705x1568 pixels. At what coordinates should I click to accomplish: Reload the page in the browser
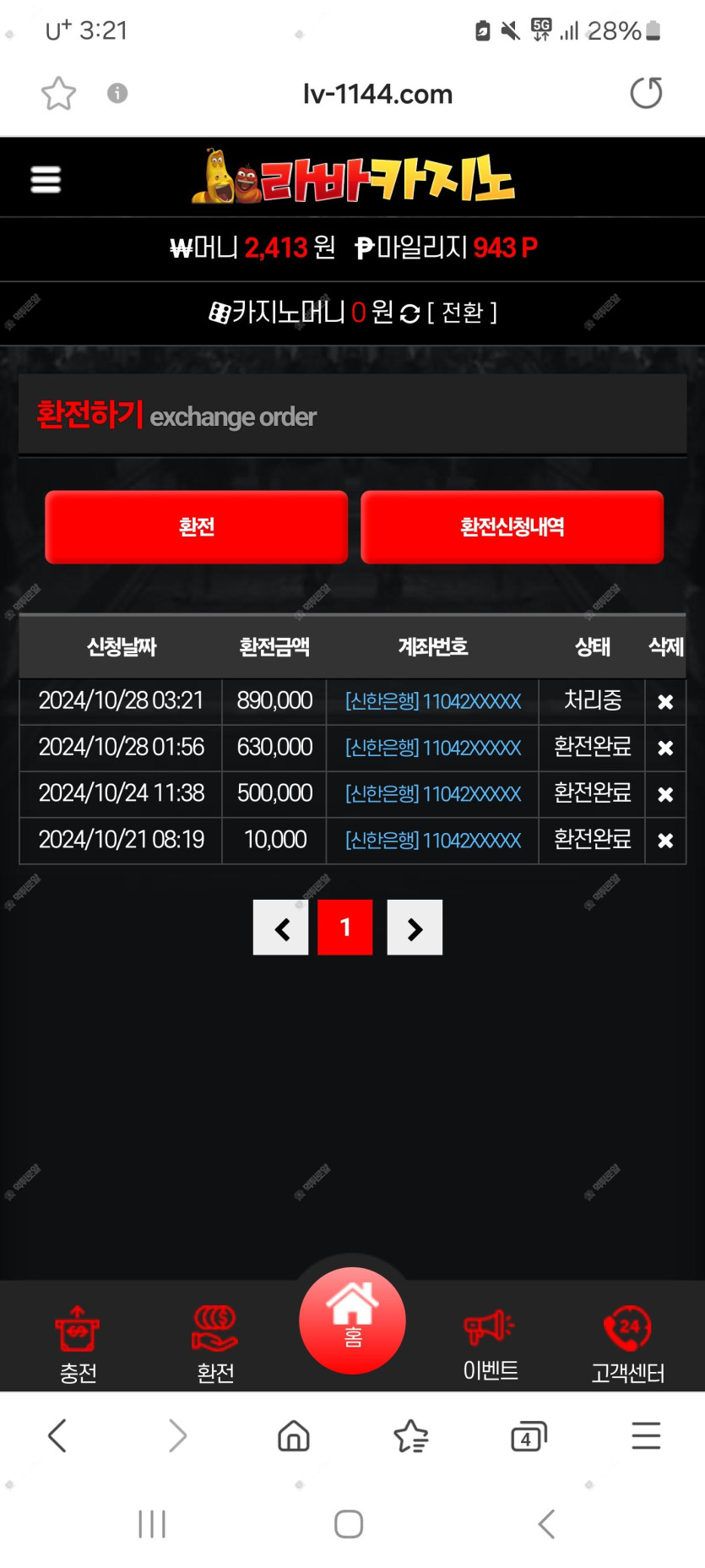tap(646, 93)
